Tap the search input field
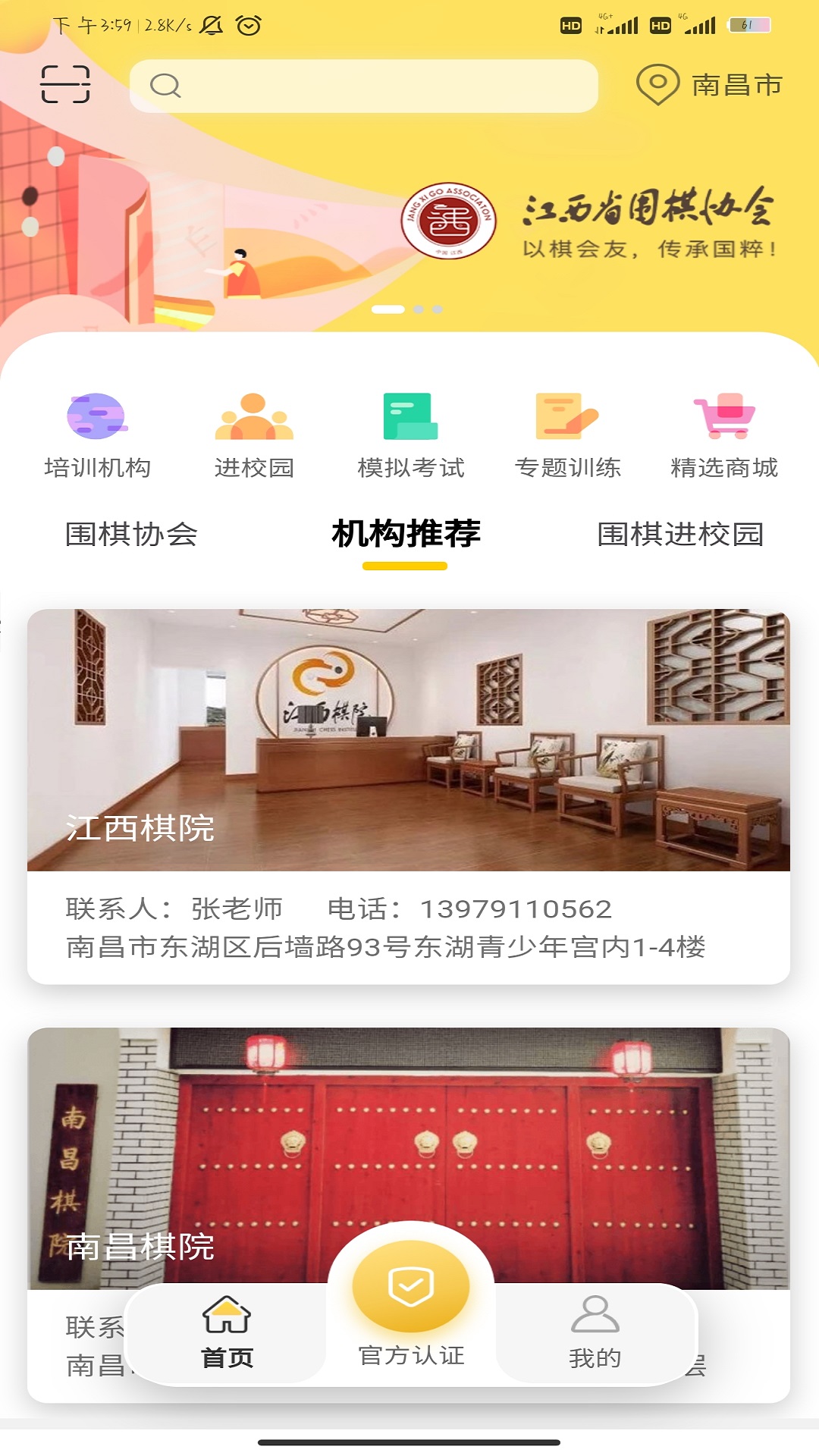Image resolution: width=819 pixels, height=1456 pixels. coord(364,86)
